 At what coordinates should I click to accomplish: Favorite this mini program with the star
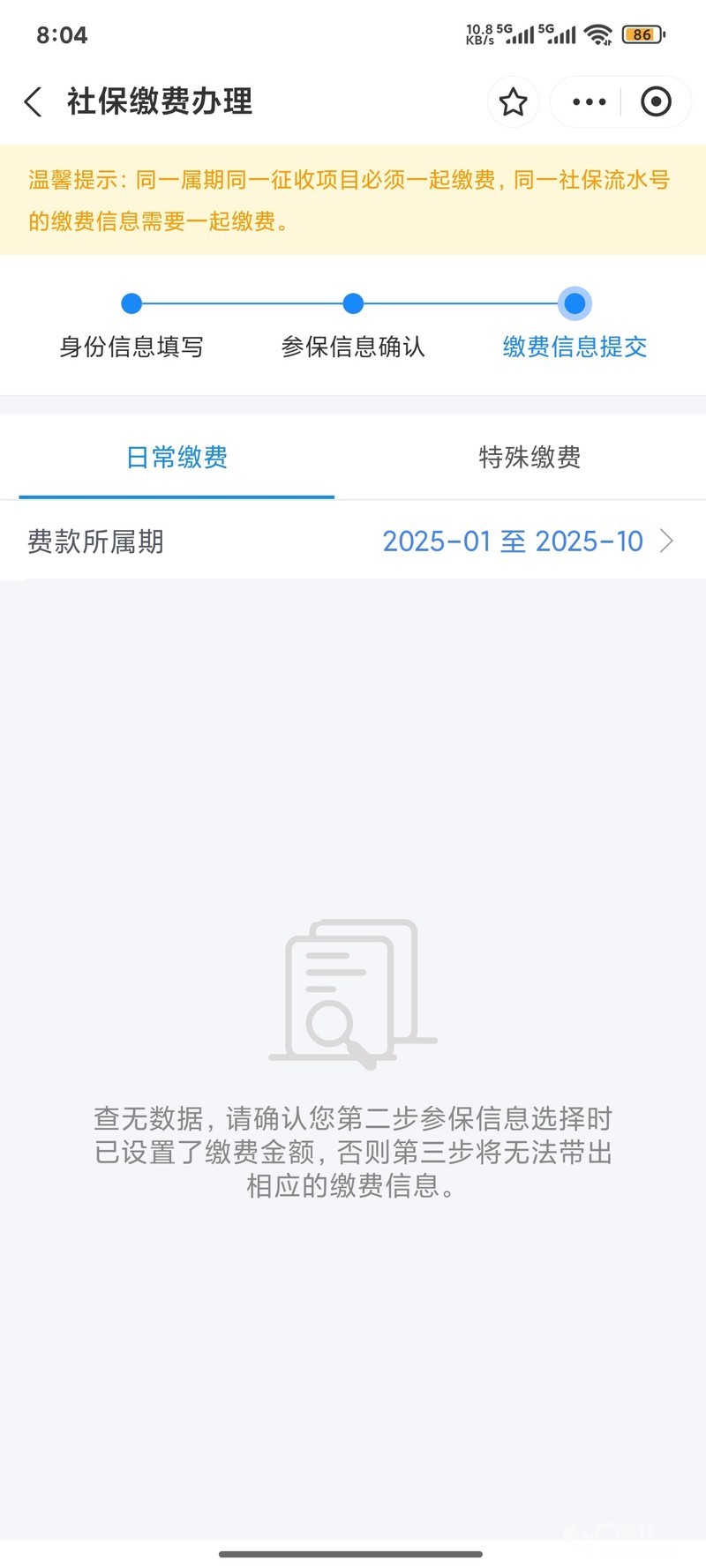click(513, 102)
